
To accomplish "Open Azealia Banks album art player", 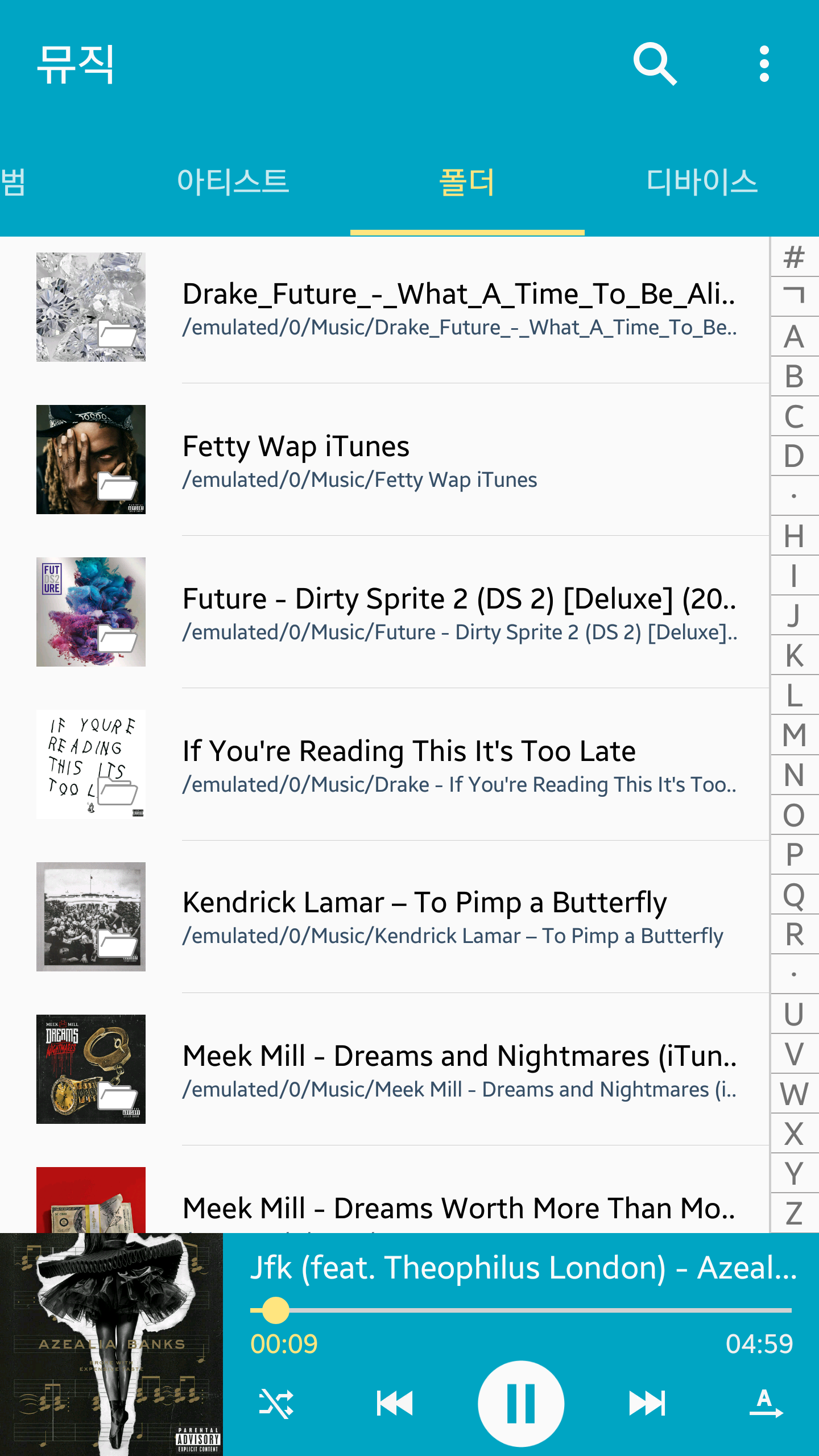I will pyautogui.click(x=111, y=1345).
